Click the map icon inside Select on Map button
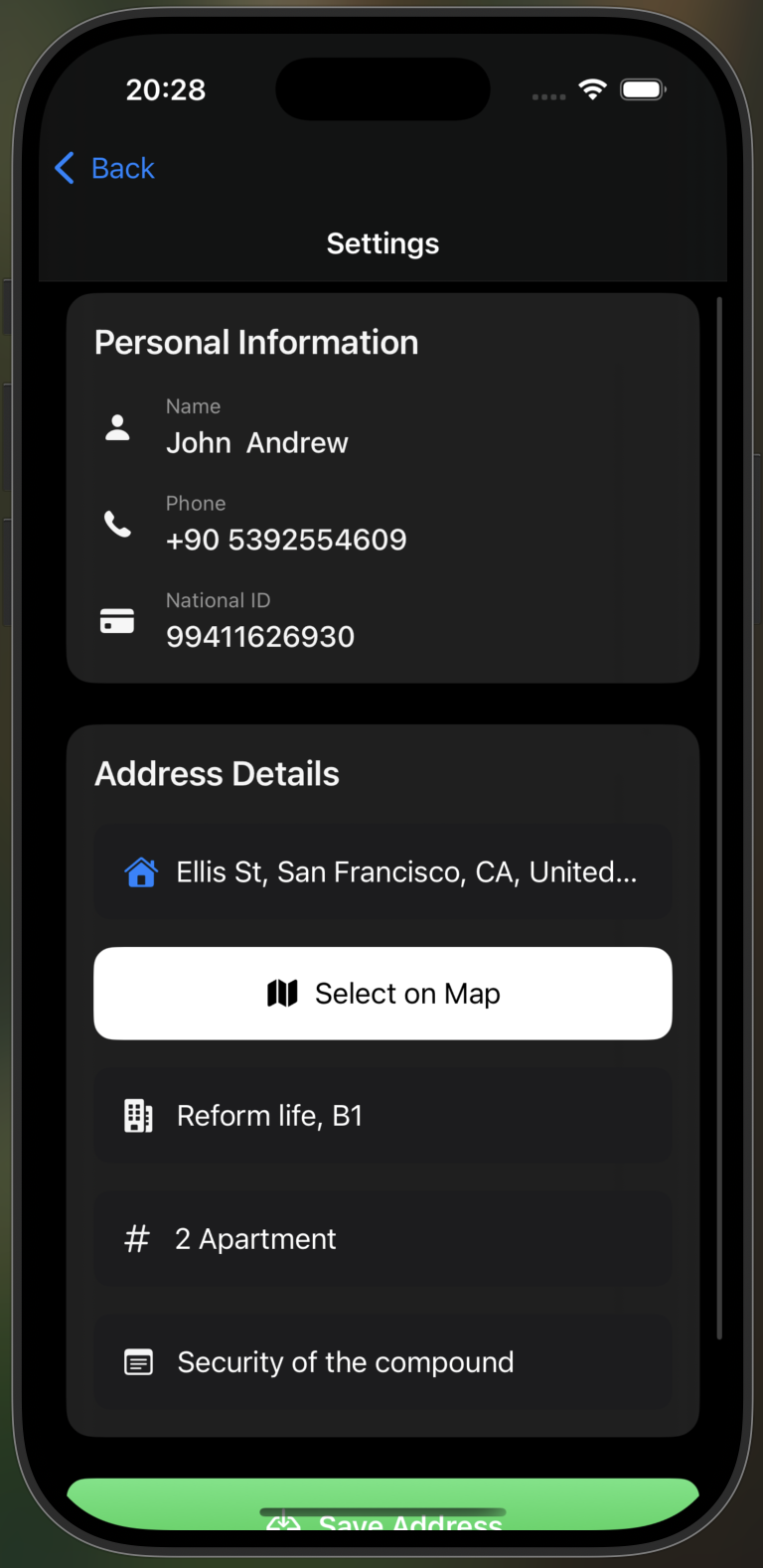 (x=282, y=993)
